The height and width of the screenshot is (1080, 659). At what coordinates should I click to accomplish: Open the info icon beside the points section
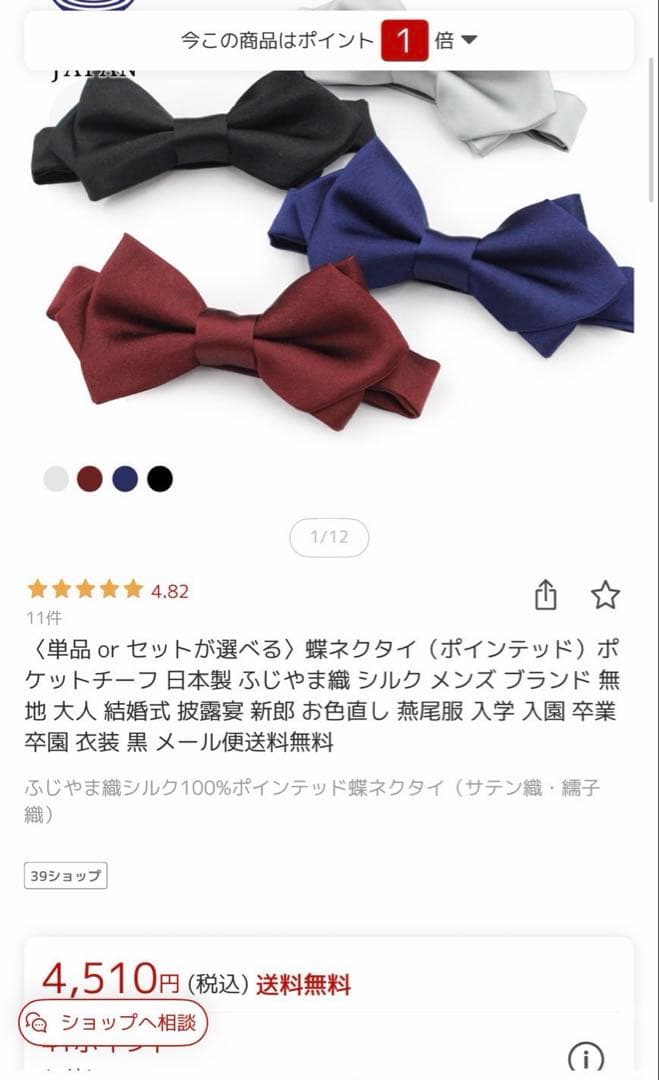coord(585,1058)
